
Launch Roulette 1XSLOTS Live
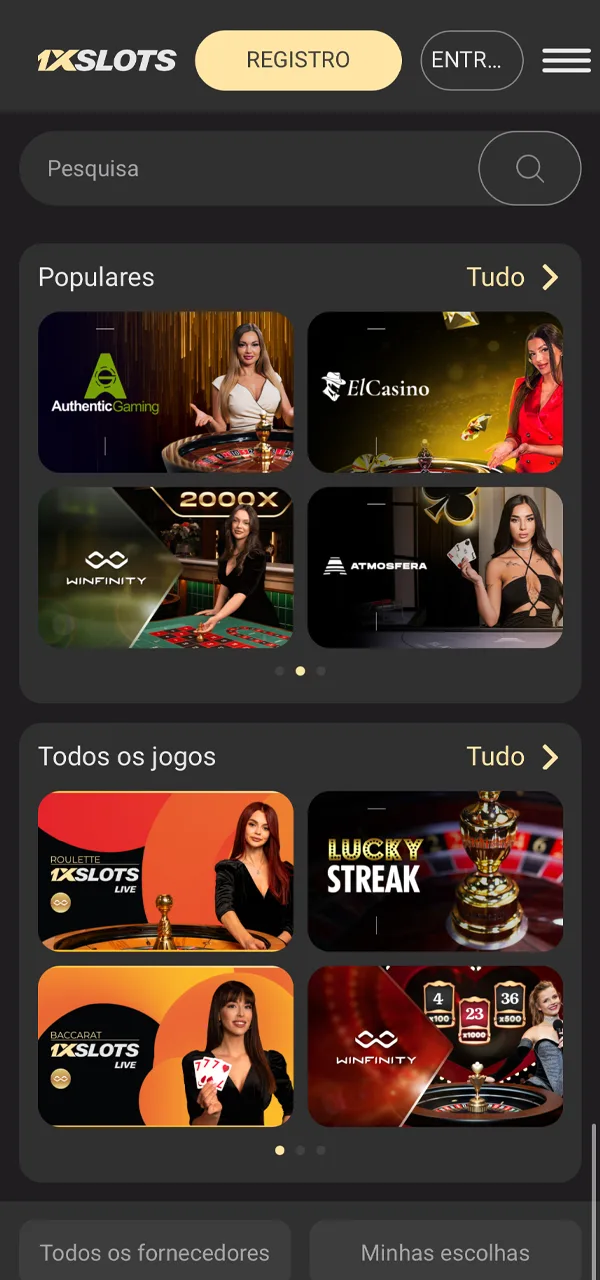pyautogui.click(x=166, y=871)
